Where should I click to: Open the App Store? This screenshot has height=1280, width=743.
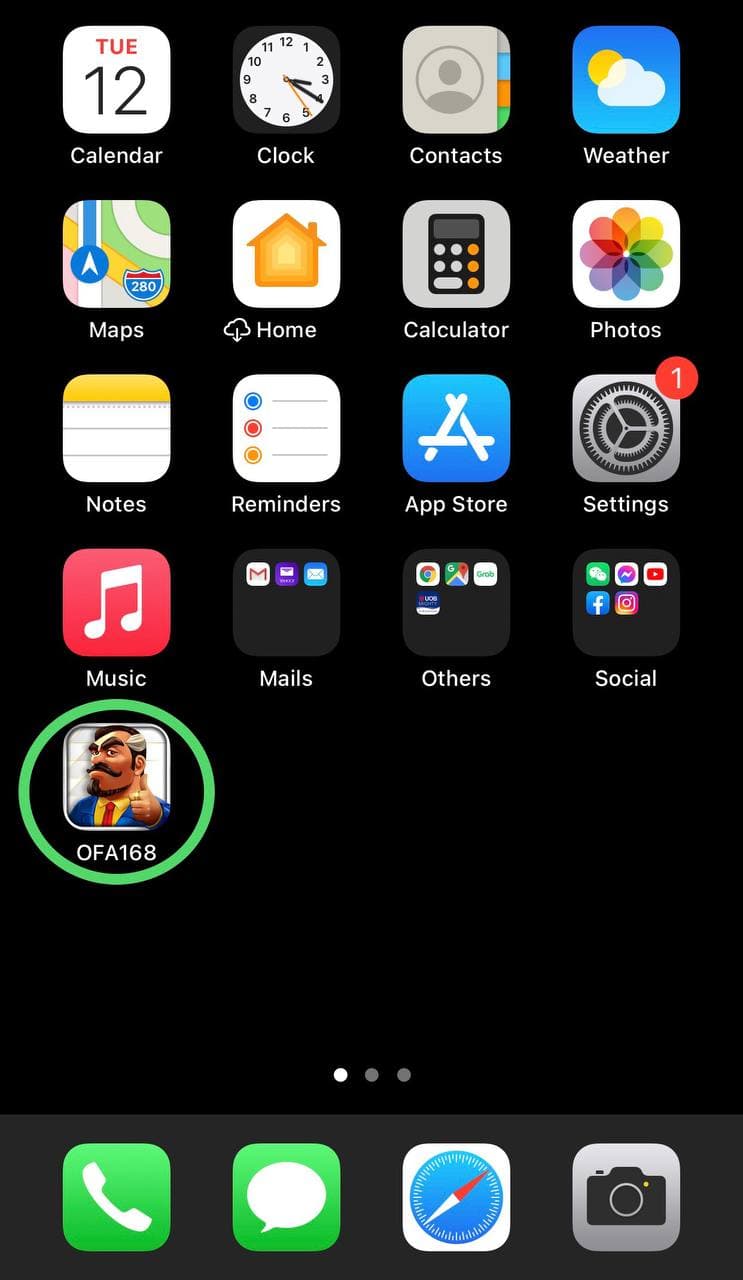(456, 428)
